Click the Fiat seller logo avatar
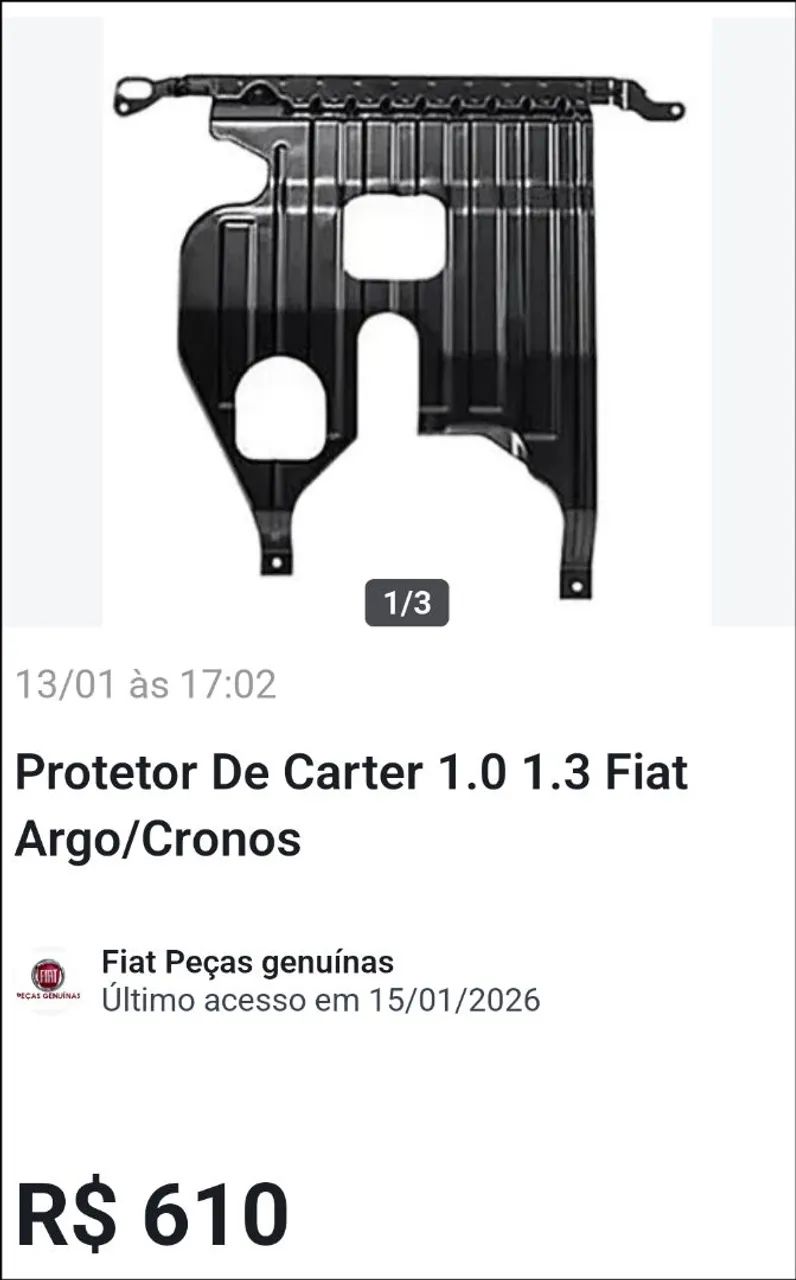 [x=48, y=975]
